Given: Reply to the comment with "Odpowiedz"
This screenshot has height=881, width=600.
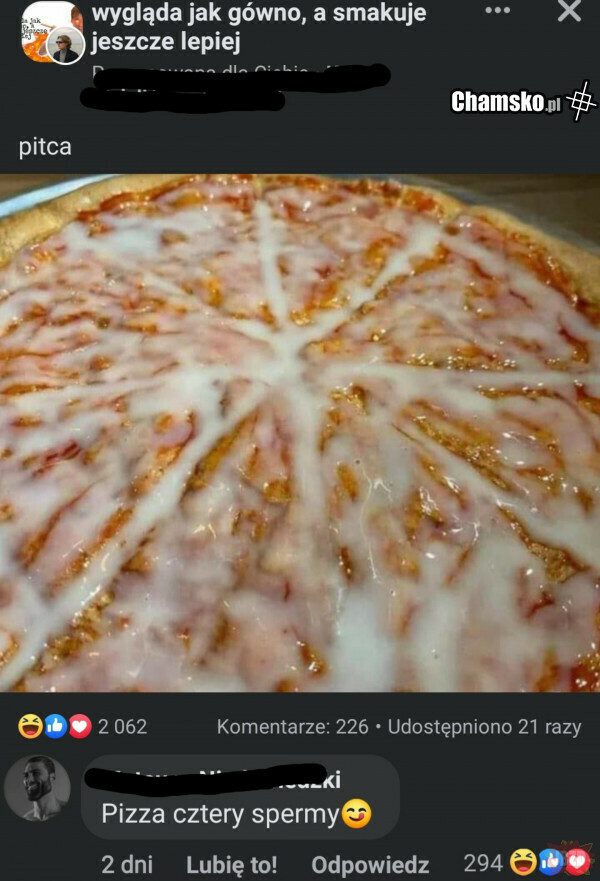Looking at the screenshot, I should pyautogui.click(x=370, y=864).
